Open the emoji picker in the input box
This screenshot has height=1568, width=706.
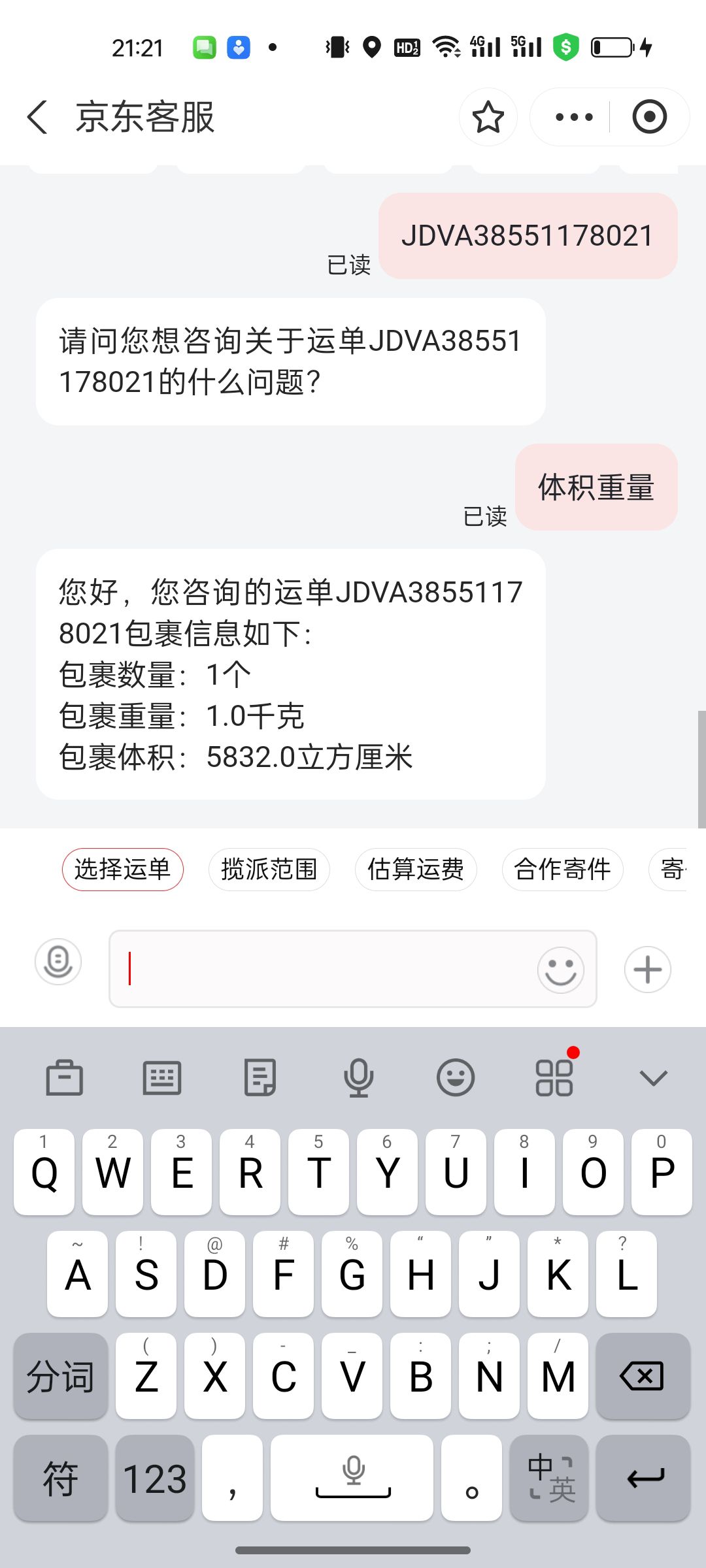pos(560,970)
